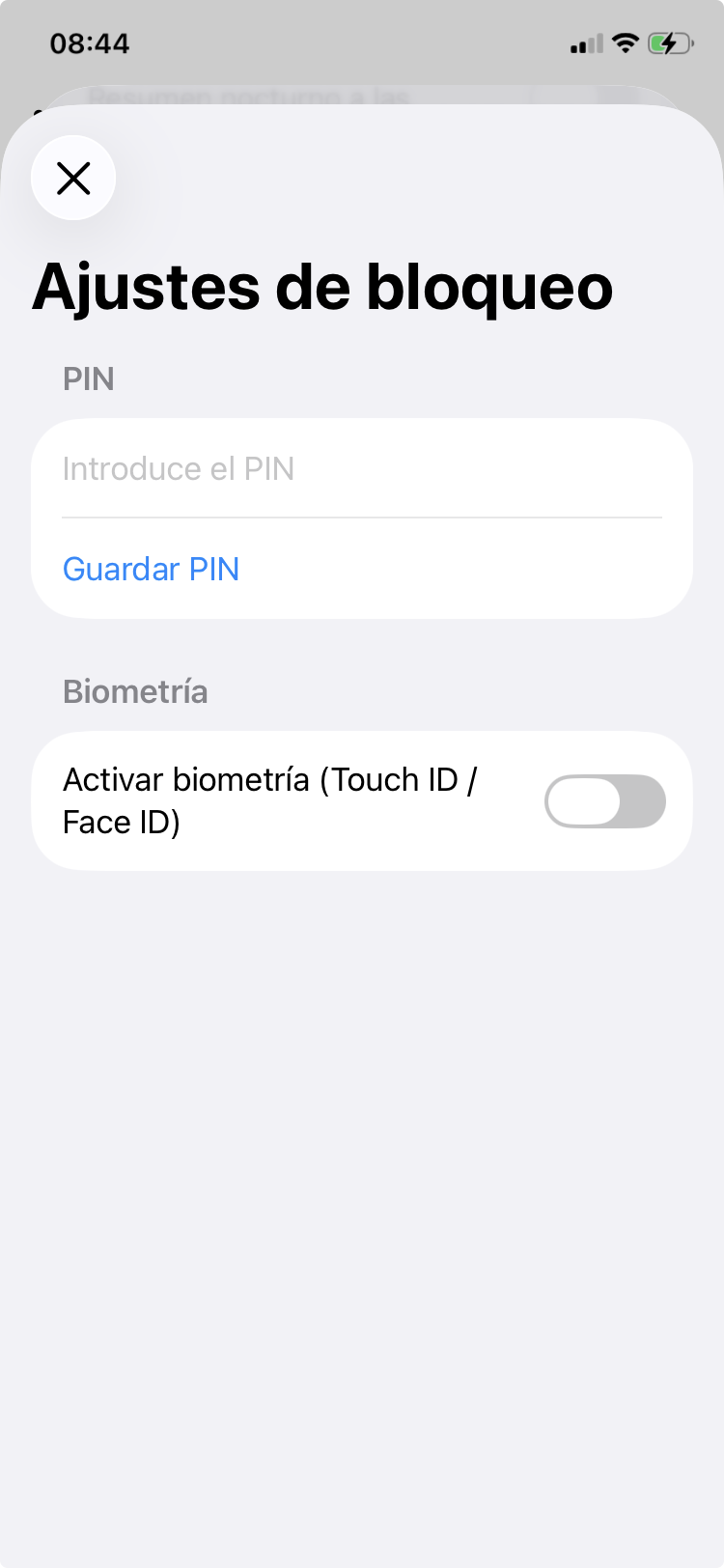This screenshot has width=724, height=1568.
Task: Click the Wi-Fi icon in status bar
Action: [626, 42]
